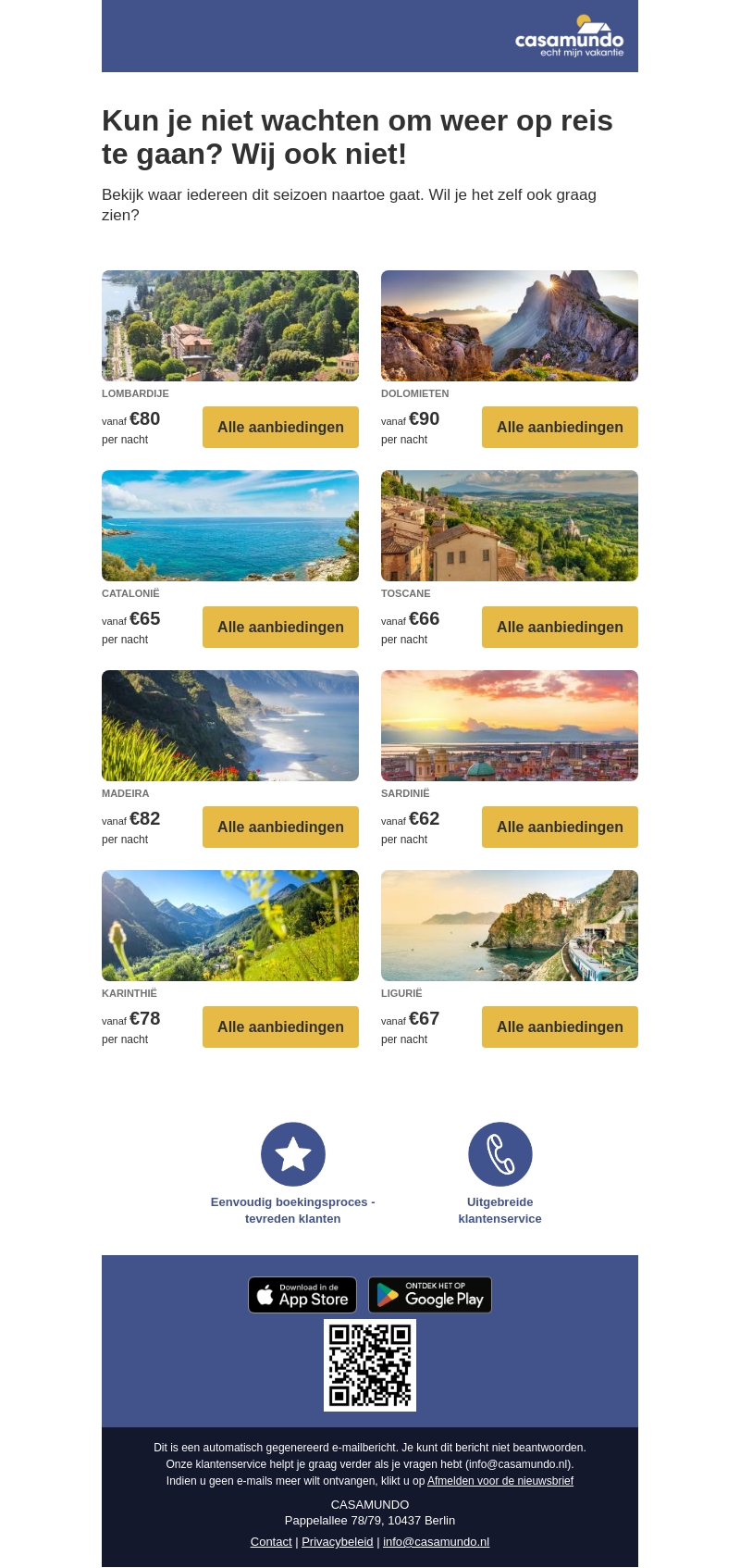The image size is (740, 1568).
Task: Tap the Catalonië coast image
Action: coord(230,526)
